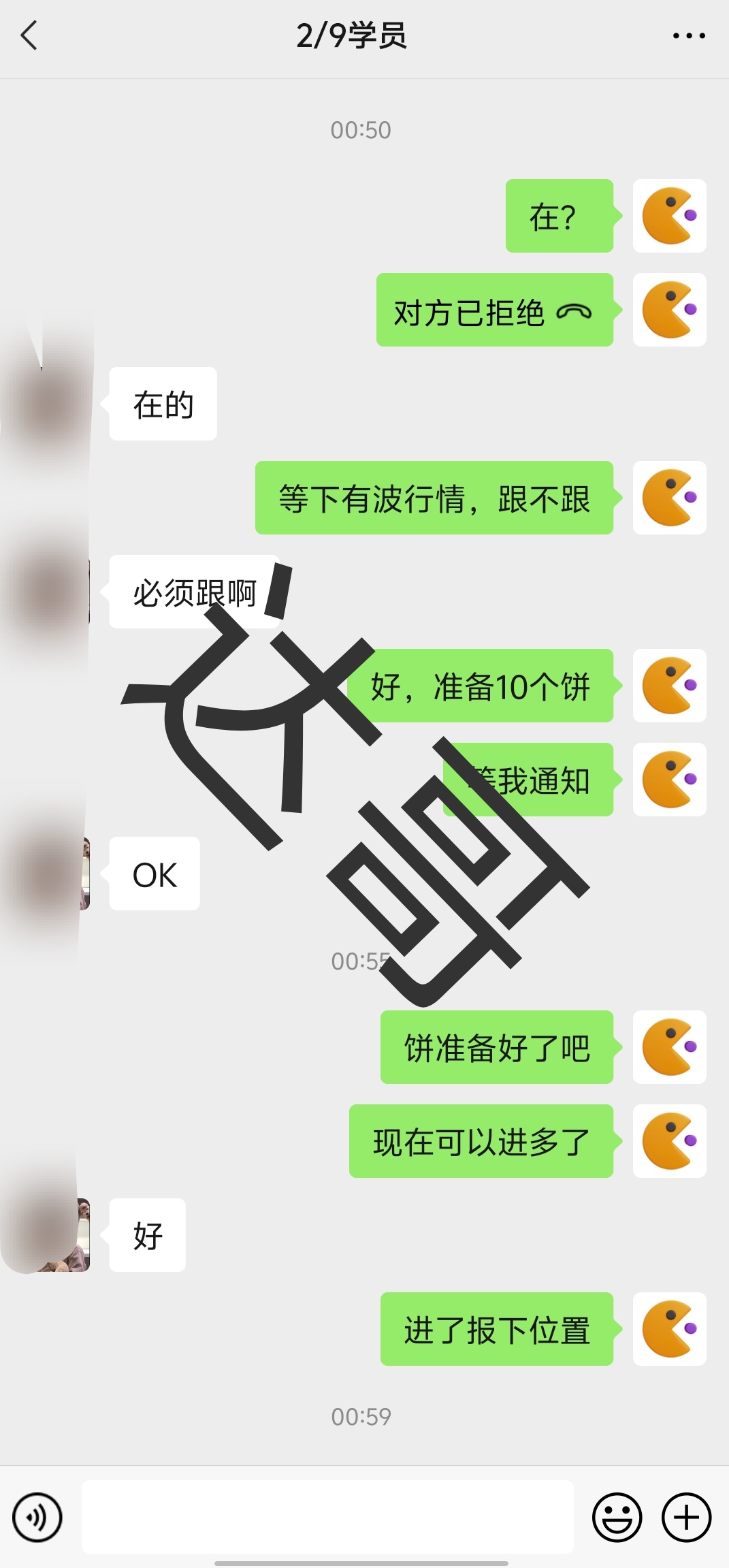
Task: Open the plus attachments menu
Action: [686, 1517]
